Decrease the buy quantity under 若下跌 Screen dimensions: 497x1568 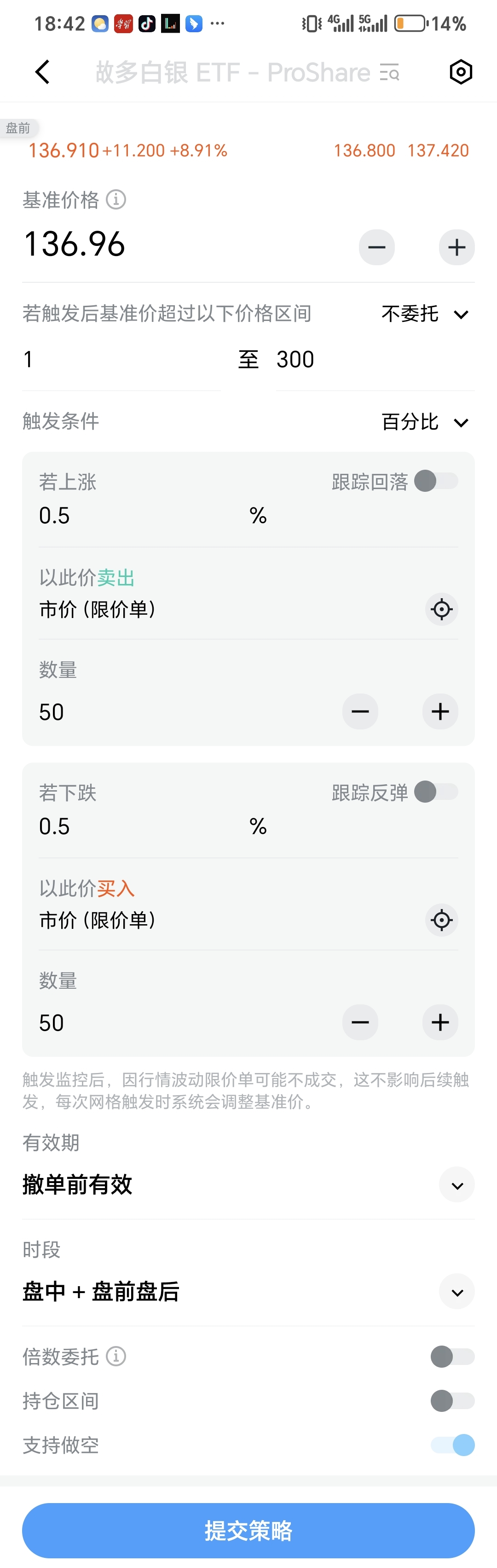[360, 1022]
